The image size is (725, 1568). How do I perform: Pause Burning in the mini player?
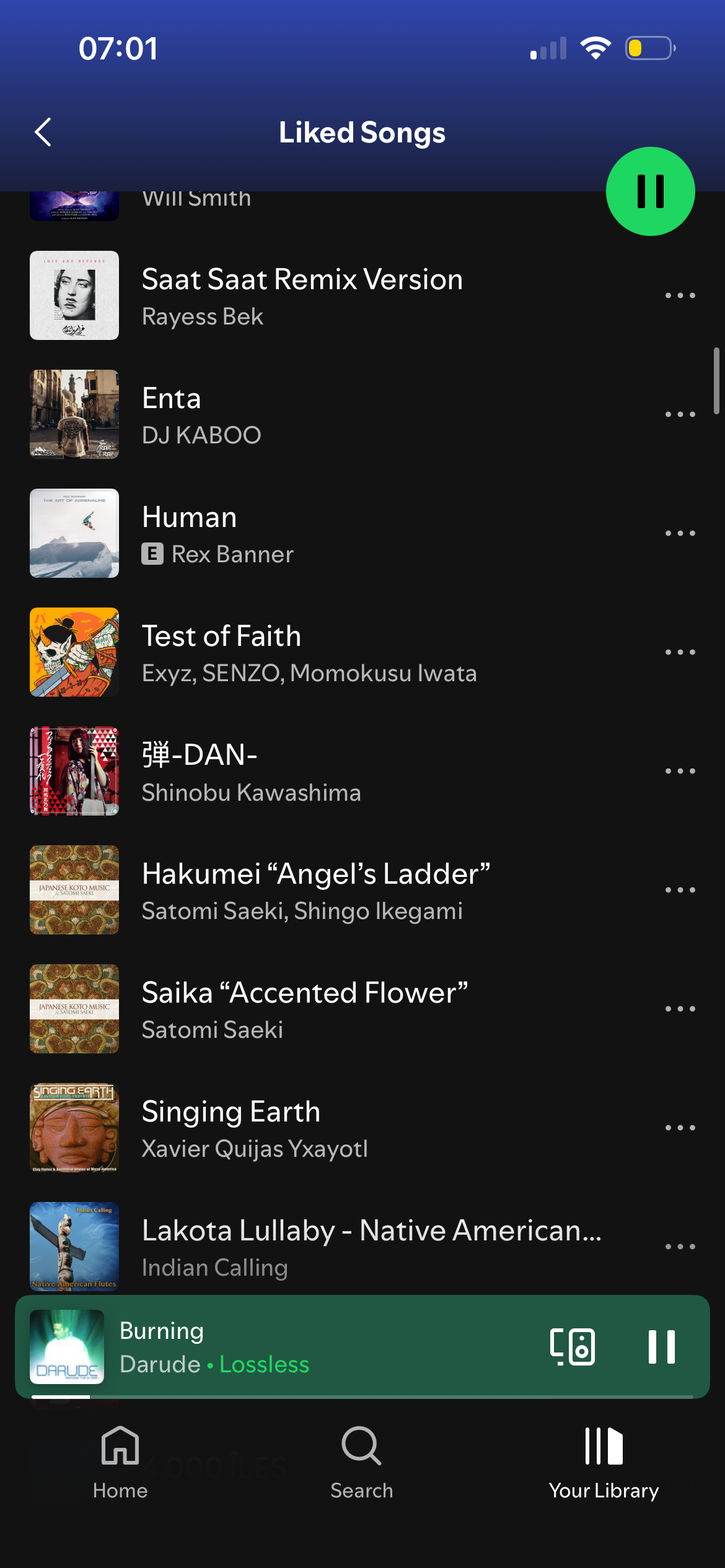click(x=661, y=1347)
